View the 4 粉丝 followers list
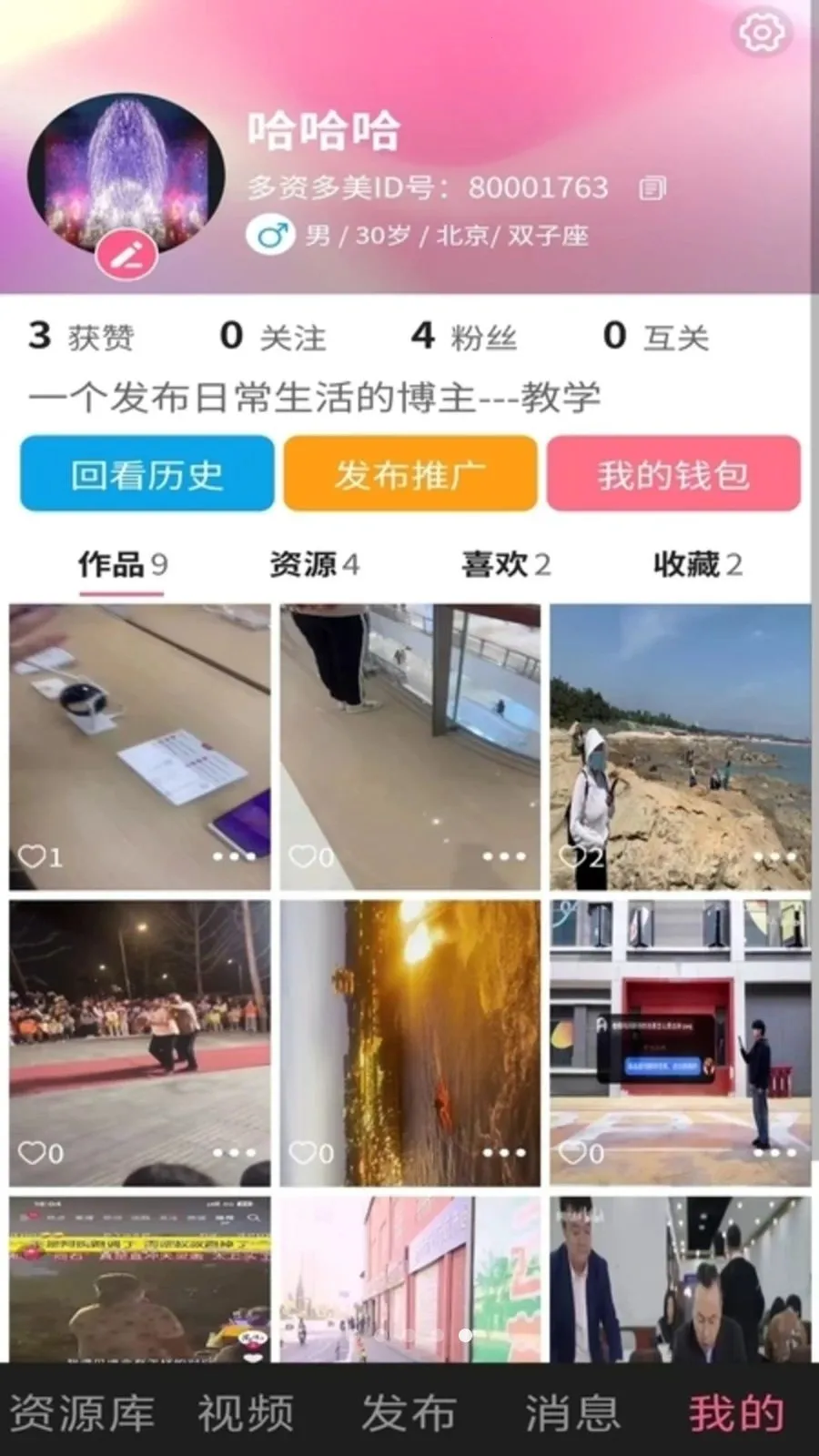 coord(463,337)
